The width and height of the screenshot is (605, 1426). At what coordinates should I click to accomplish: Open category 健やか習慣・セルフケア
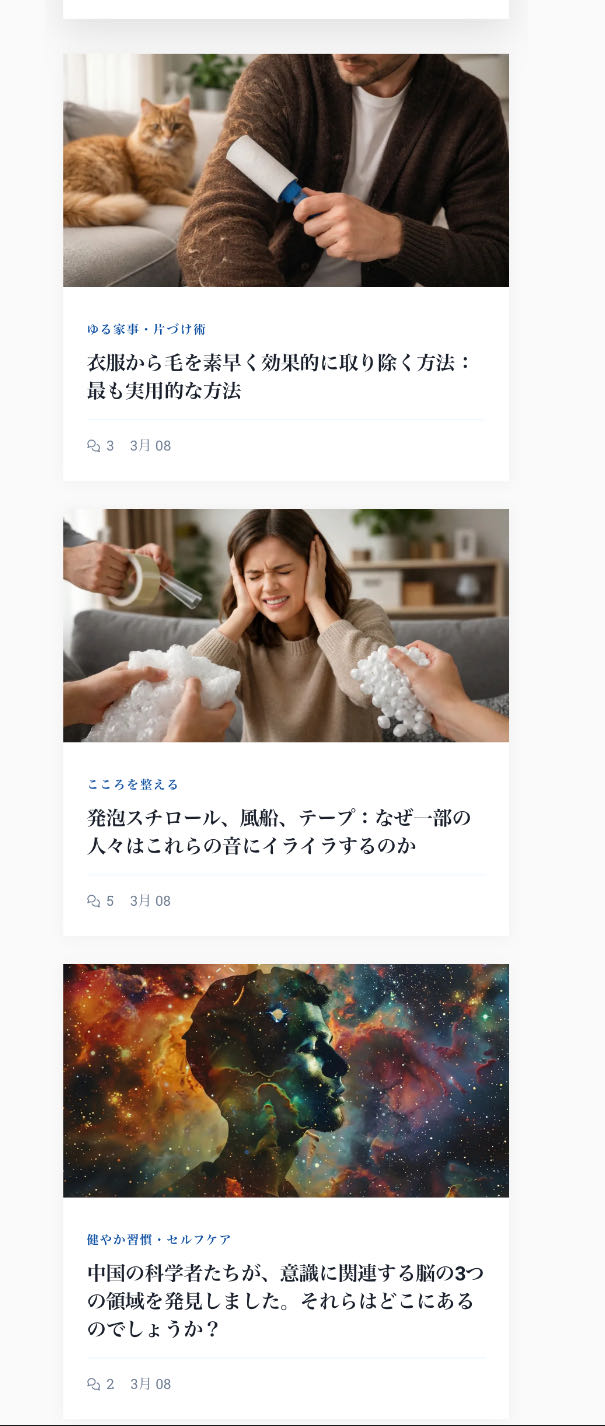pos(159,1239)
